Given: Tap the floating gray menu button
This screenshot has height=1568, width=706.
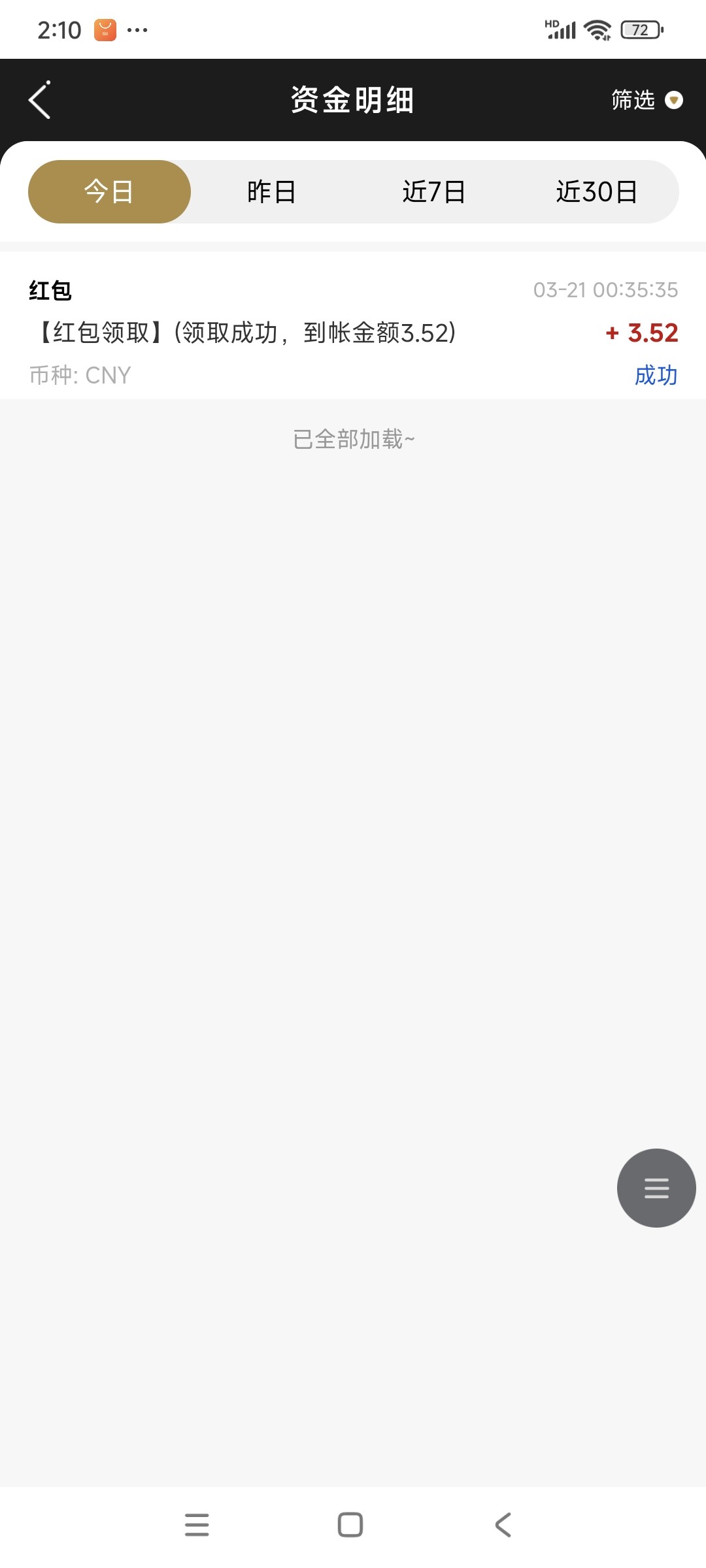Looking at the screenshot, I should tap(656, 1188).
